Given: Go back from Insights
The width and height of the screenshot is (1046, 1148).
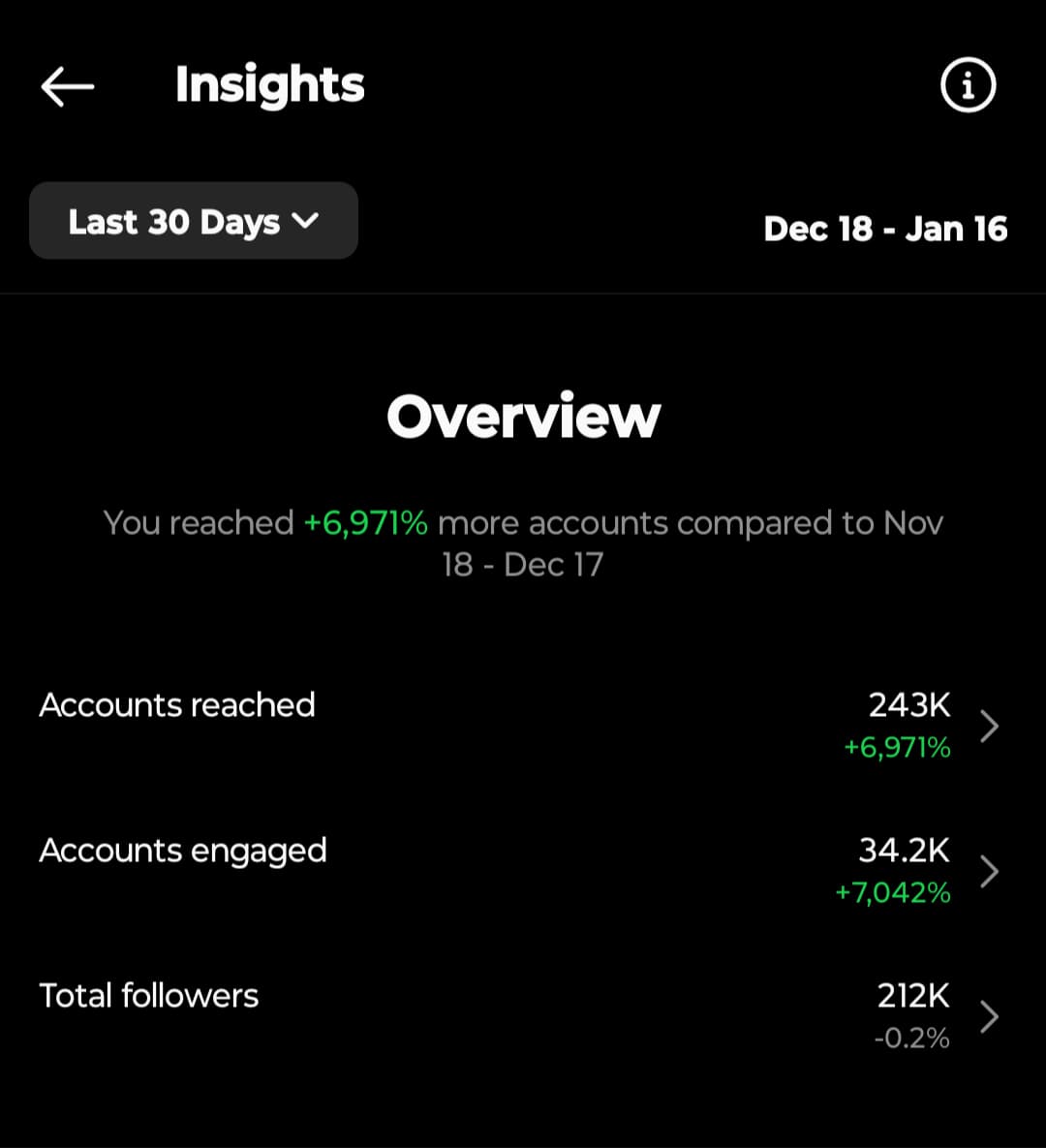Looking at the screenshot, I should 67,87.
